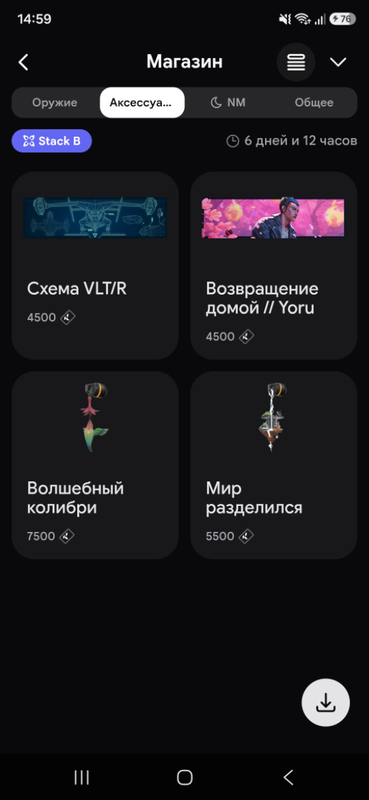Switch to the Оружие tab
This screenshot has height=800, width=369.
pos(55,103)
